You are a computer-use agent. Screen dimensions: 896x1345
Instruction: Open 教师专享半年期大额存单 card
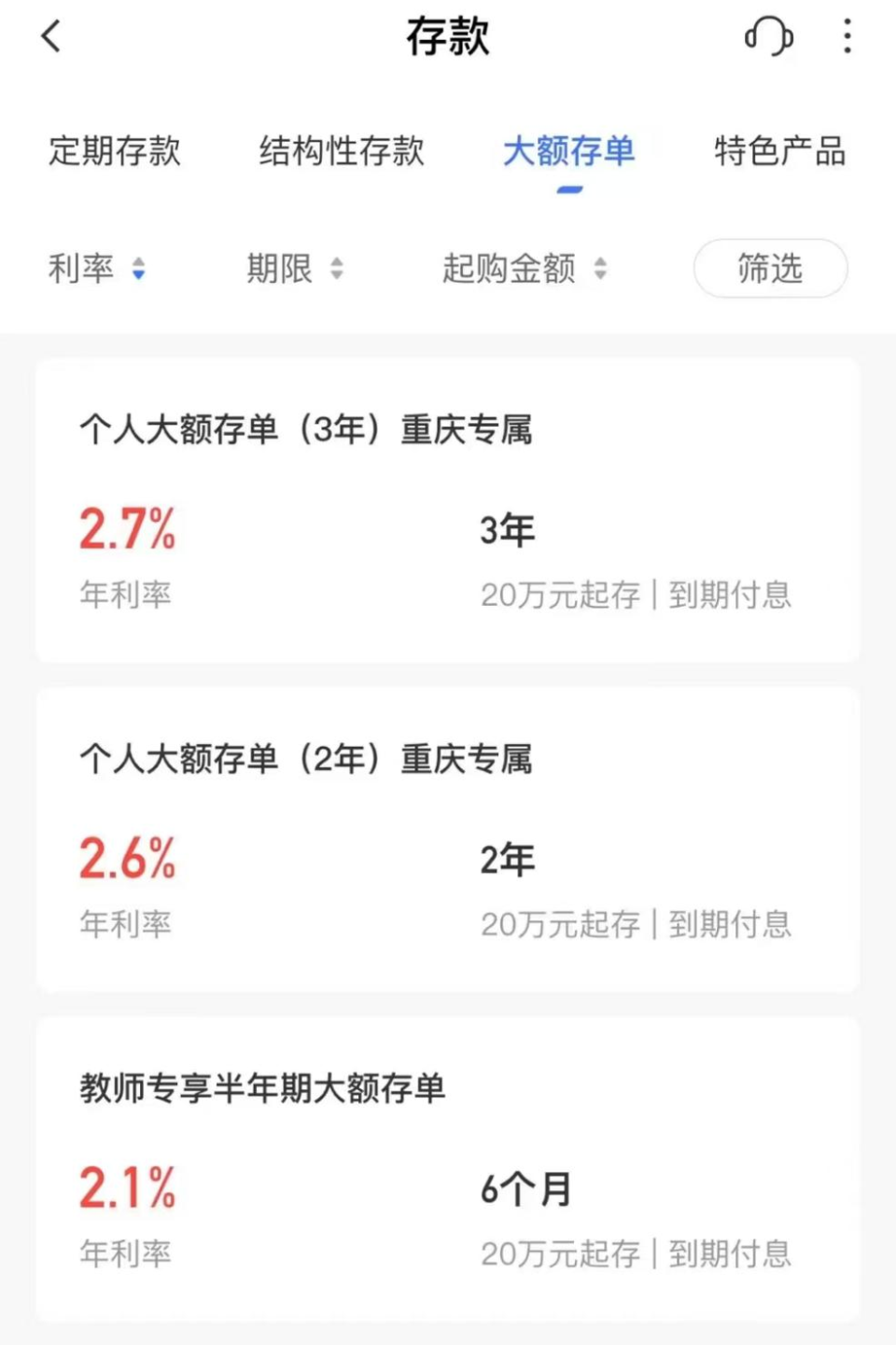click(447, 1170)
